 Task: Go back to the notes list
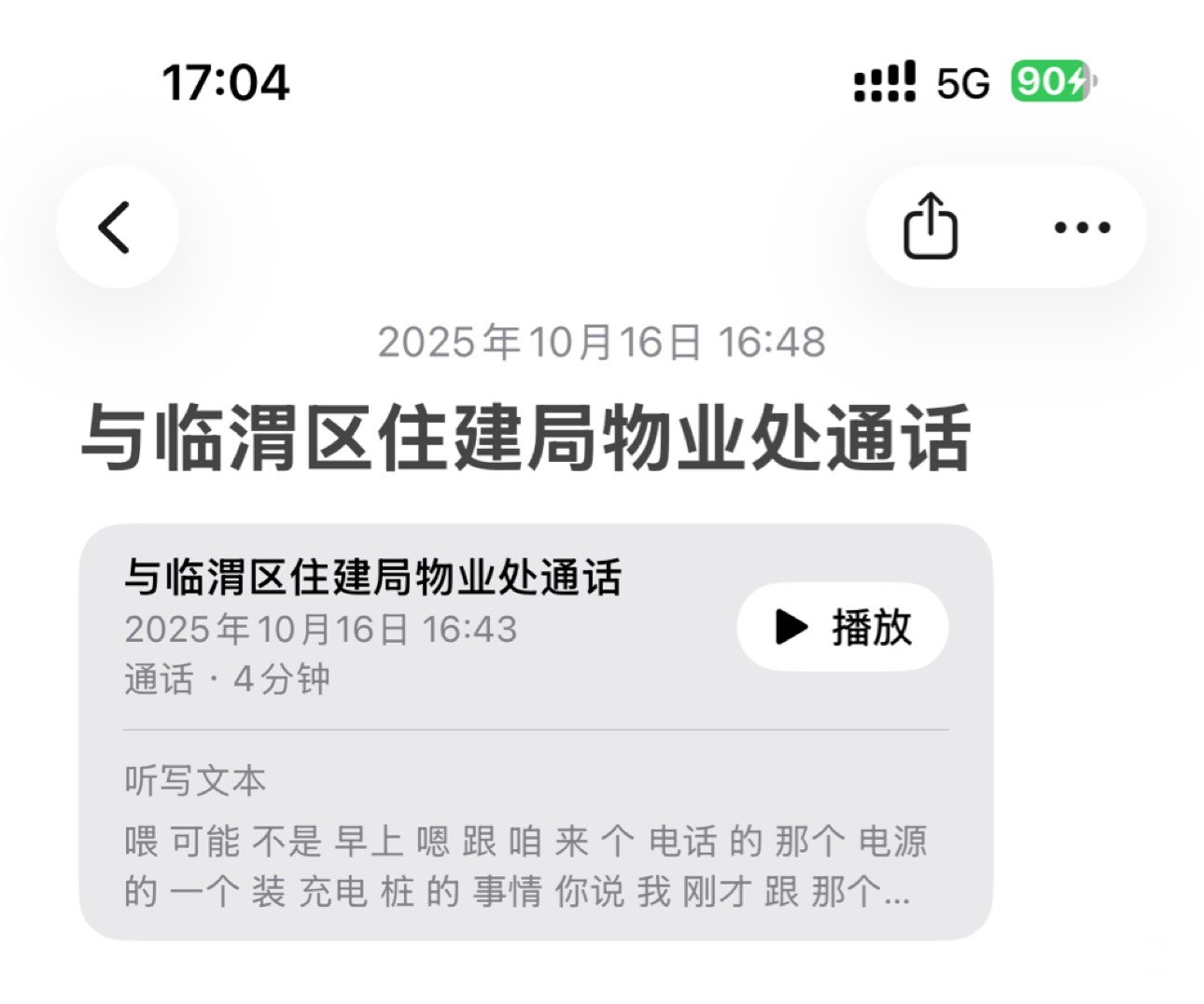(x=117, y=227)
